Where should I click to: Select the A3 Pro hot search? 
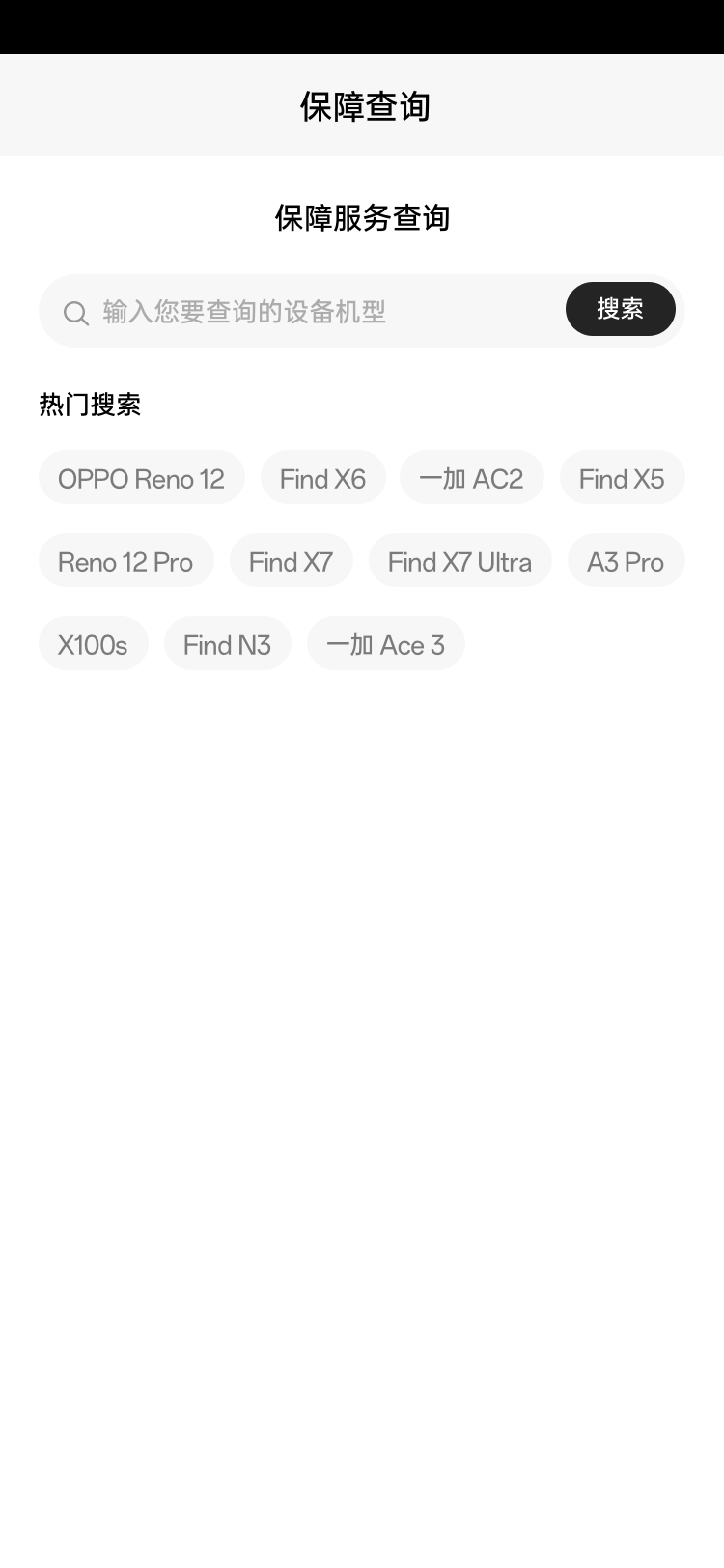tap(626, 561)
